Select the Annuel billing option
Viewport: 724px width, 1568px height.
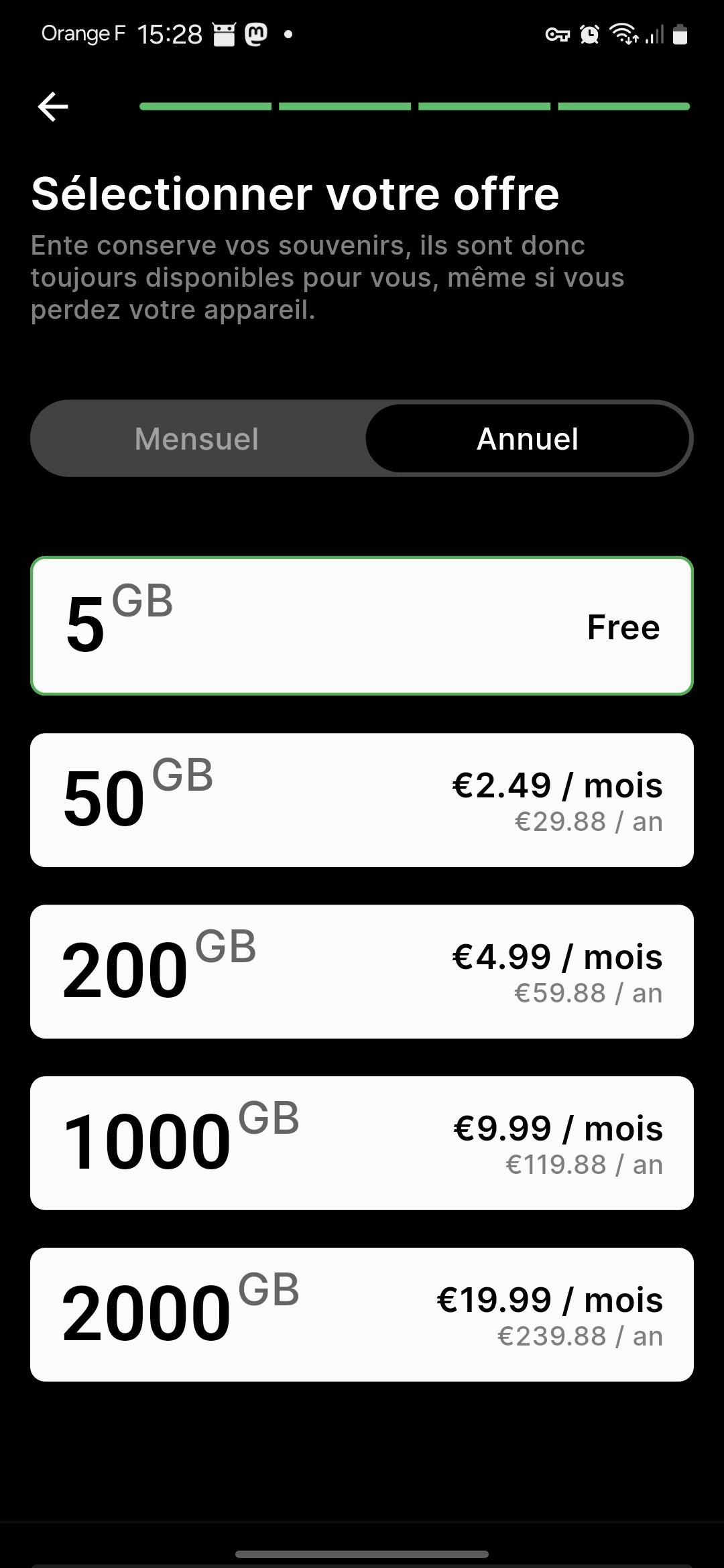[528, 439]
